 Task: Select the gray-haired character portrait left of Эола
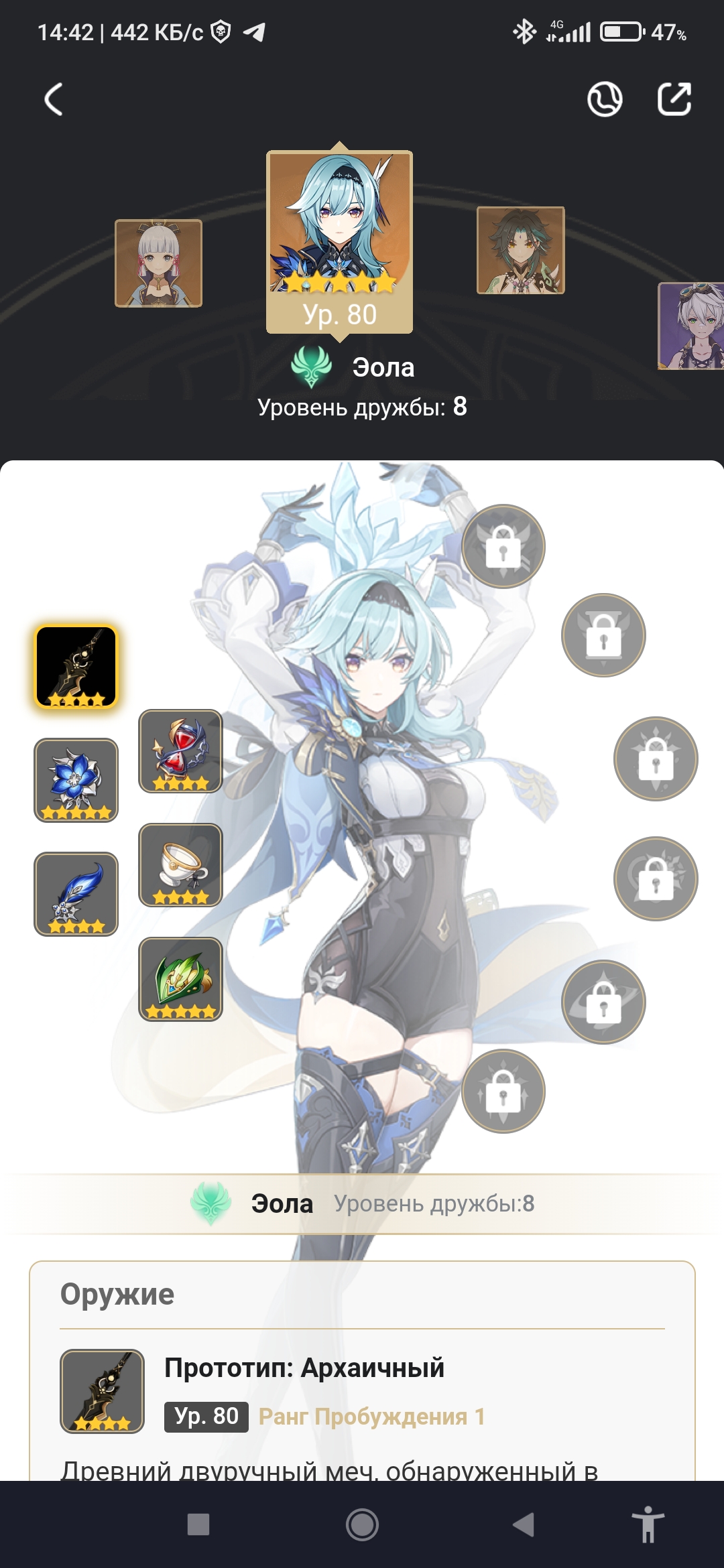tap(158, 263)
